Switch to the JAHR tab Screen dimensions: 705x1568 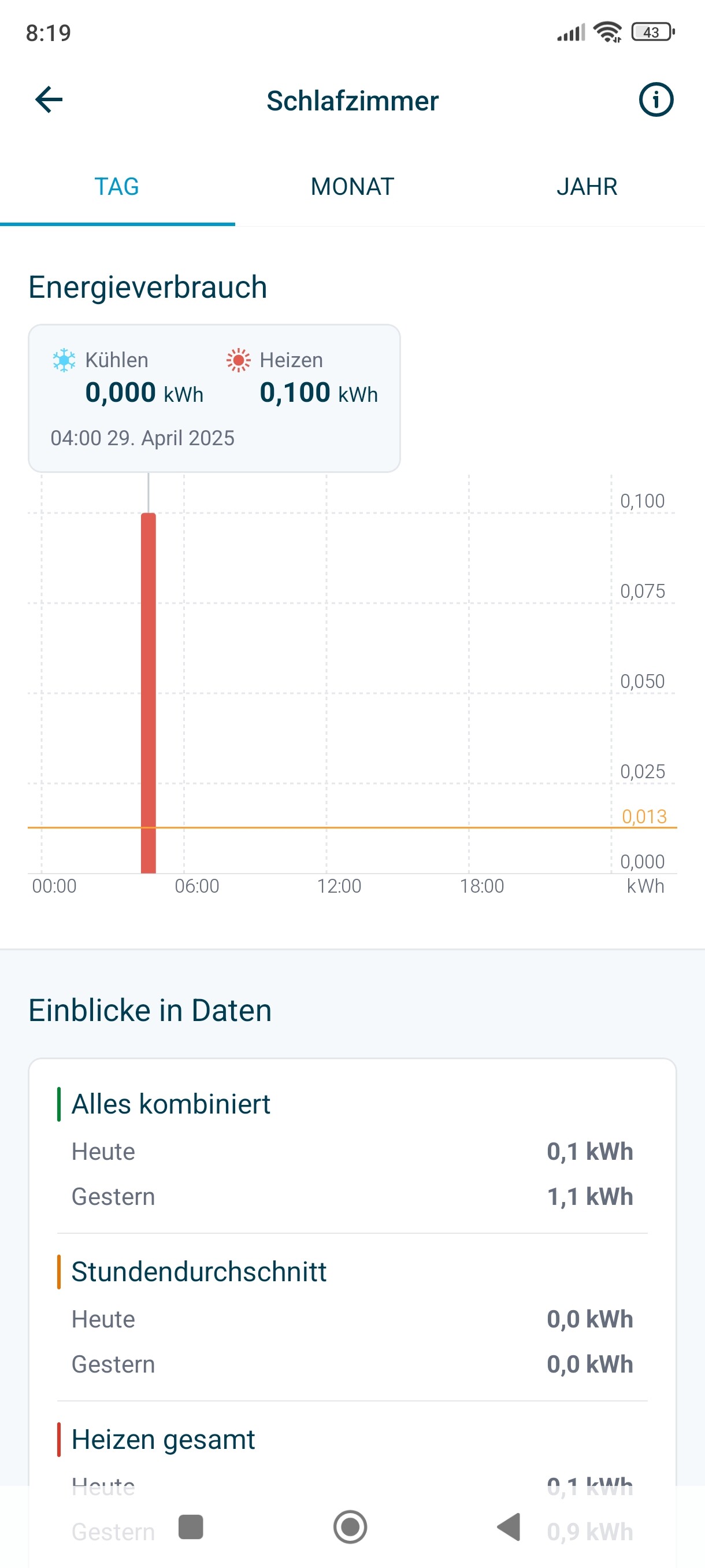[x=587, y=187]
